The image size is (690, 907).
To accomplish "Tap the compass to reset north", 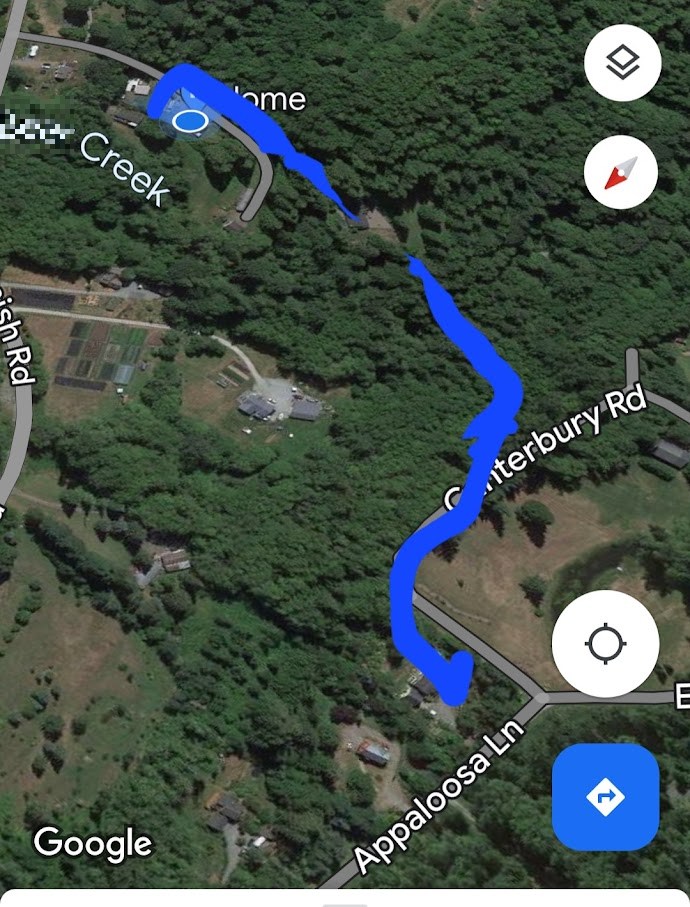I will (x=621, y=172).
